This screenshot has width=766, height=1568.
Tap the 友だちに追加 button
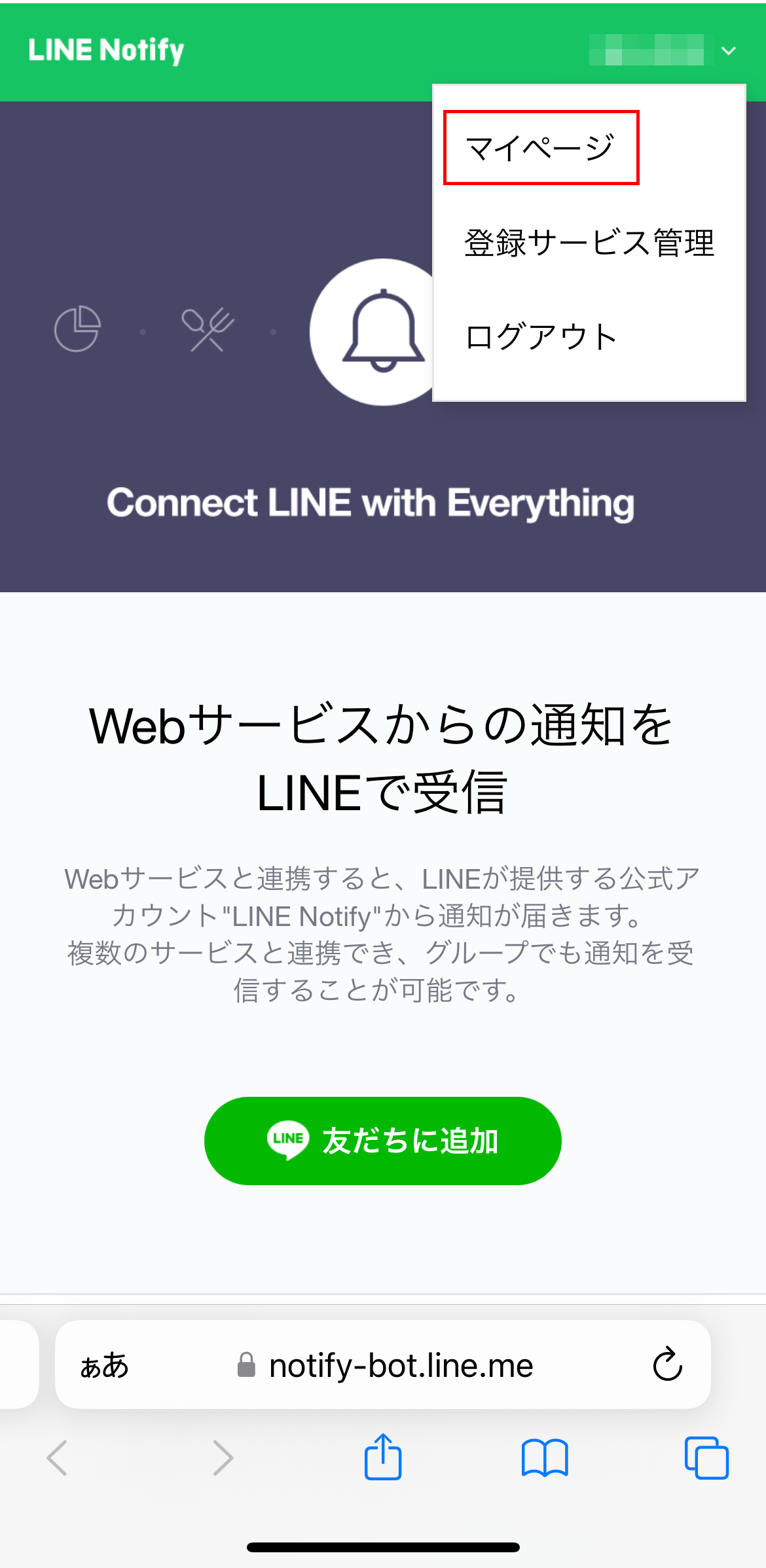(x=382, y=1141)
